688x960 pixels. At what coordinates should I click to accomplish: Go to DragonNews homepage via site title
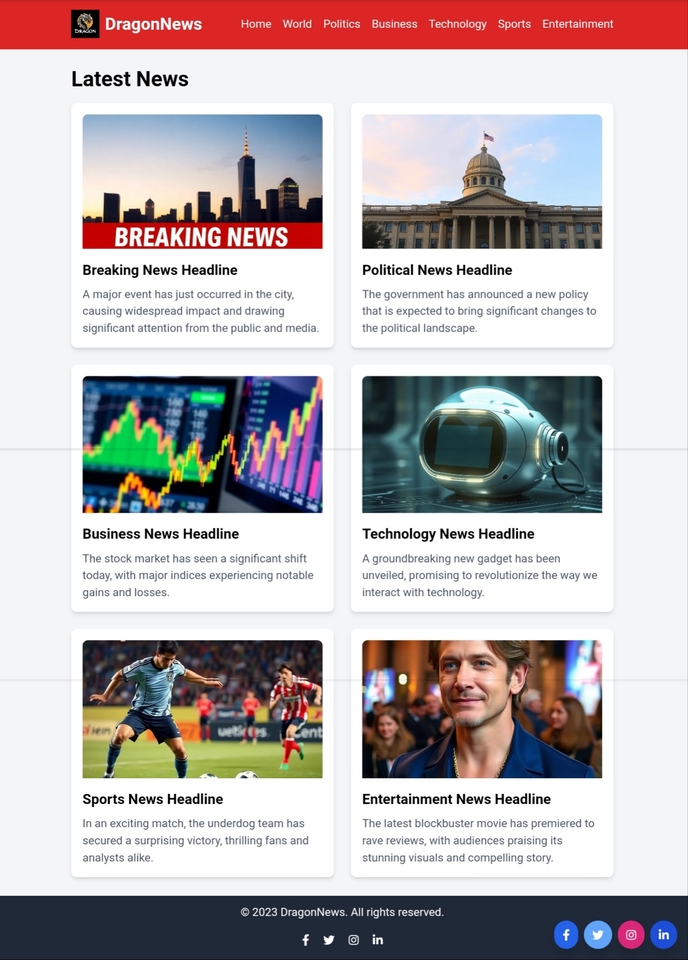[153, 24]
